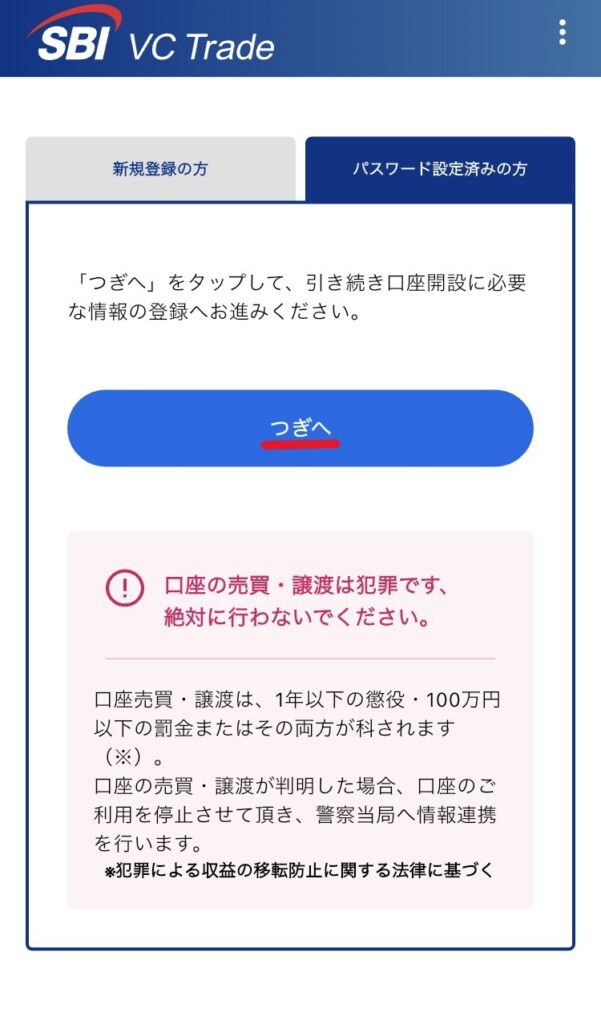601x1024 pixels.
Task: Switch to the 新規登録の方 tab
Action: click(x=160, y=169)
